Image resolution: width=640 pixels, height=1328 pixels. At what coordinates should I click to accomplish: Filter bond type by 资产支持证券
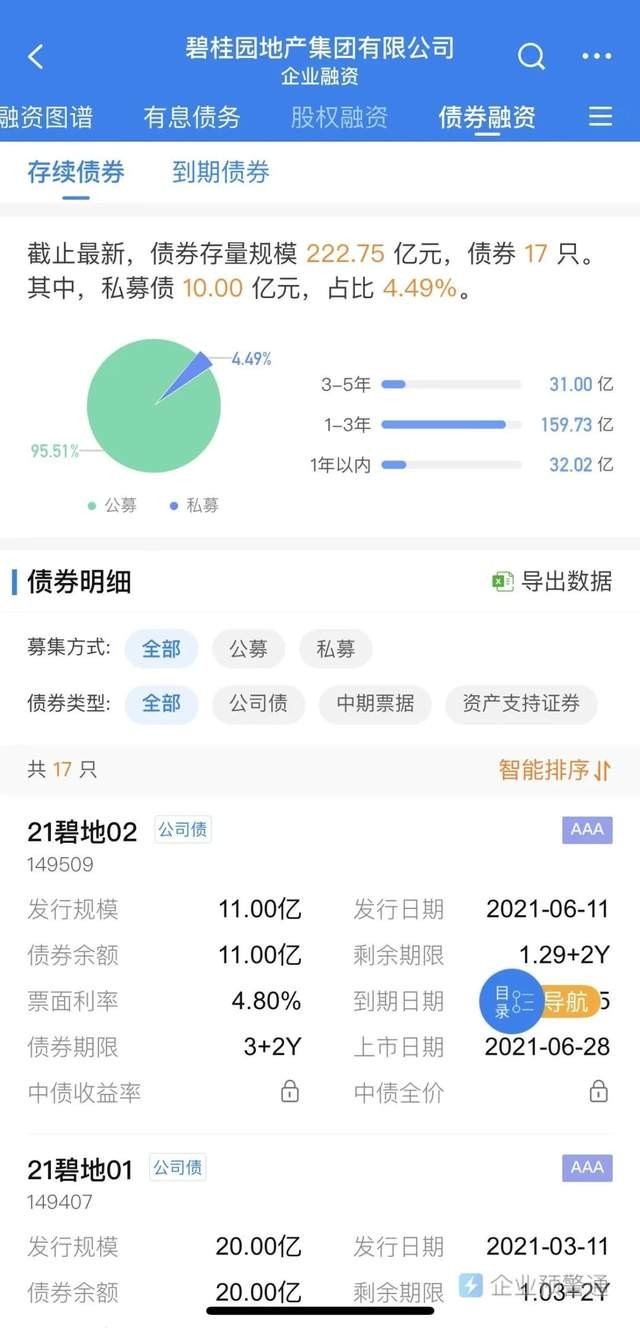(x=521, y=703)
